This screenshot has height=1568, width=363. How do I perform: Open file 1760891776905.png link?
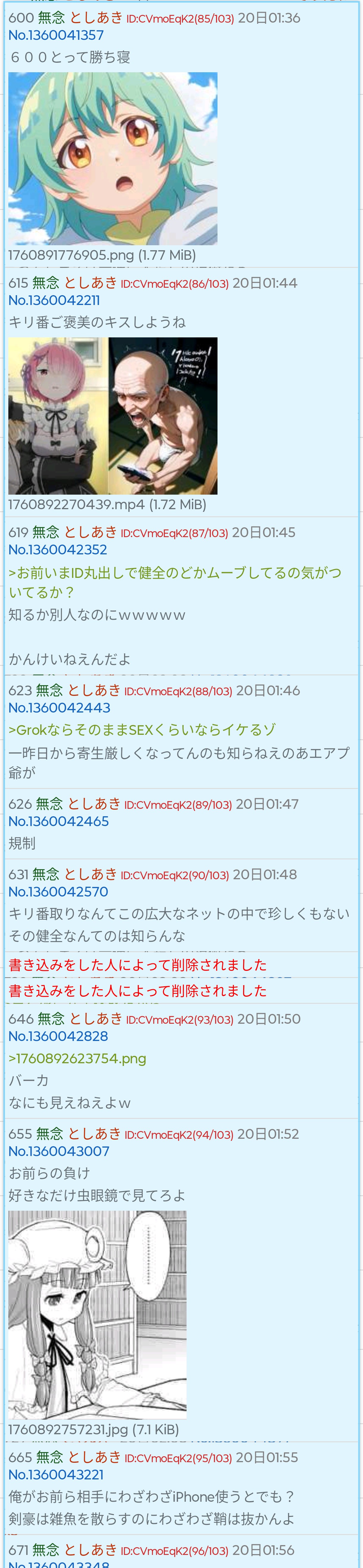tap(102, 255)
